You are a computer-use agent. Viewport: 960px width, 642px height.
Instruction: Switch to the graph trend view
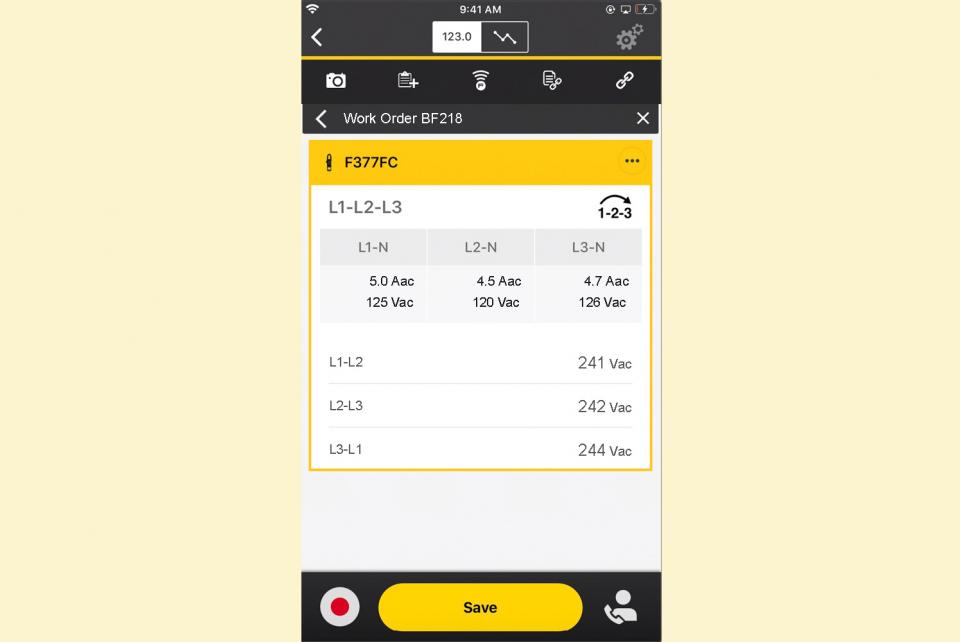pos(504,37)
